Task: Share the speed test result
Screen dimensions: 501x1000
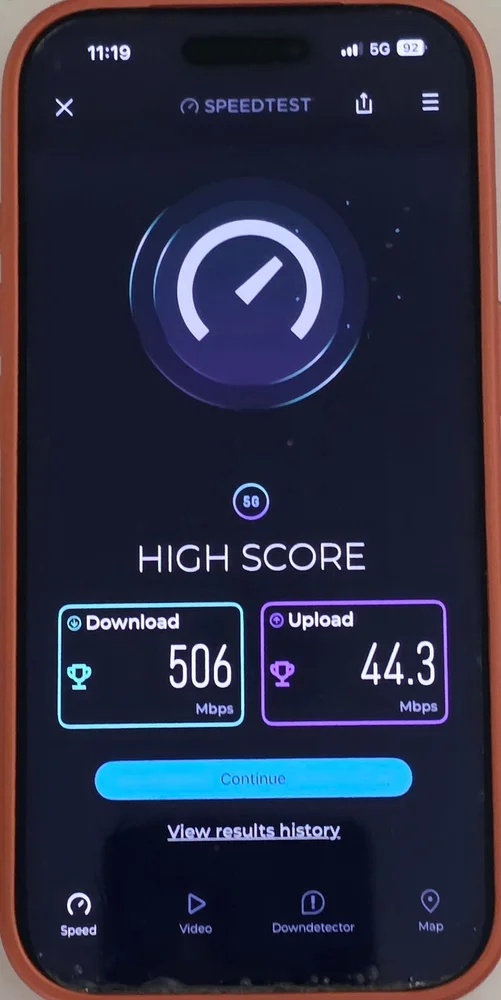Action: (363, 103)
